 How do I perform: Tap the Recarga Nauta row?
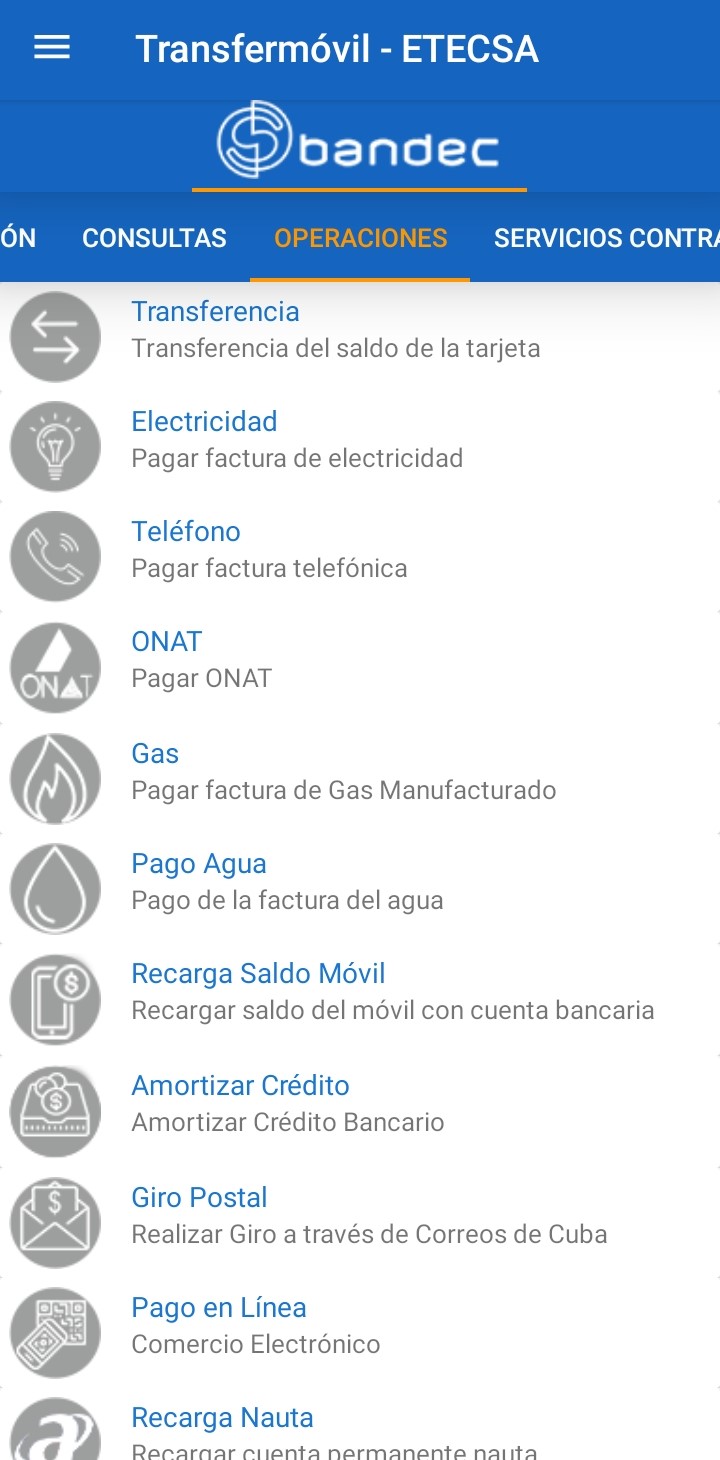[360, 1425]
